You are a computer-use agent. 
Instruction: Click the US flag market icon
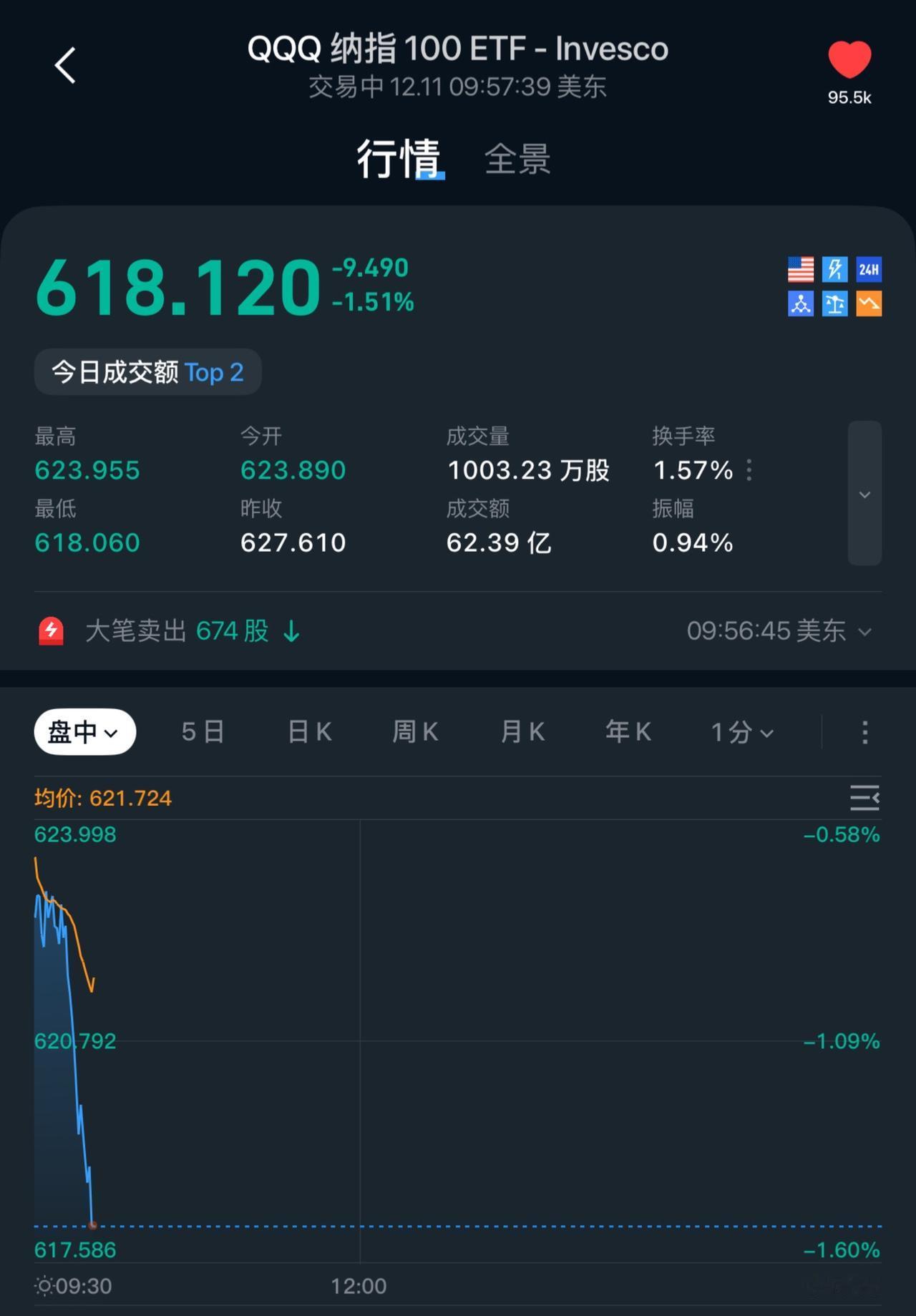click(x=800, y=269)
